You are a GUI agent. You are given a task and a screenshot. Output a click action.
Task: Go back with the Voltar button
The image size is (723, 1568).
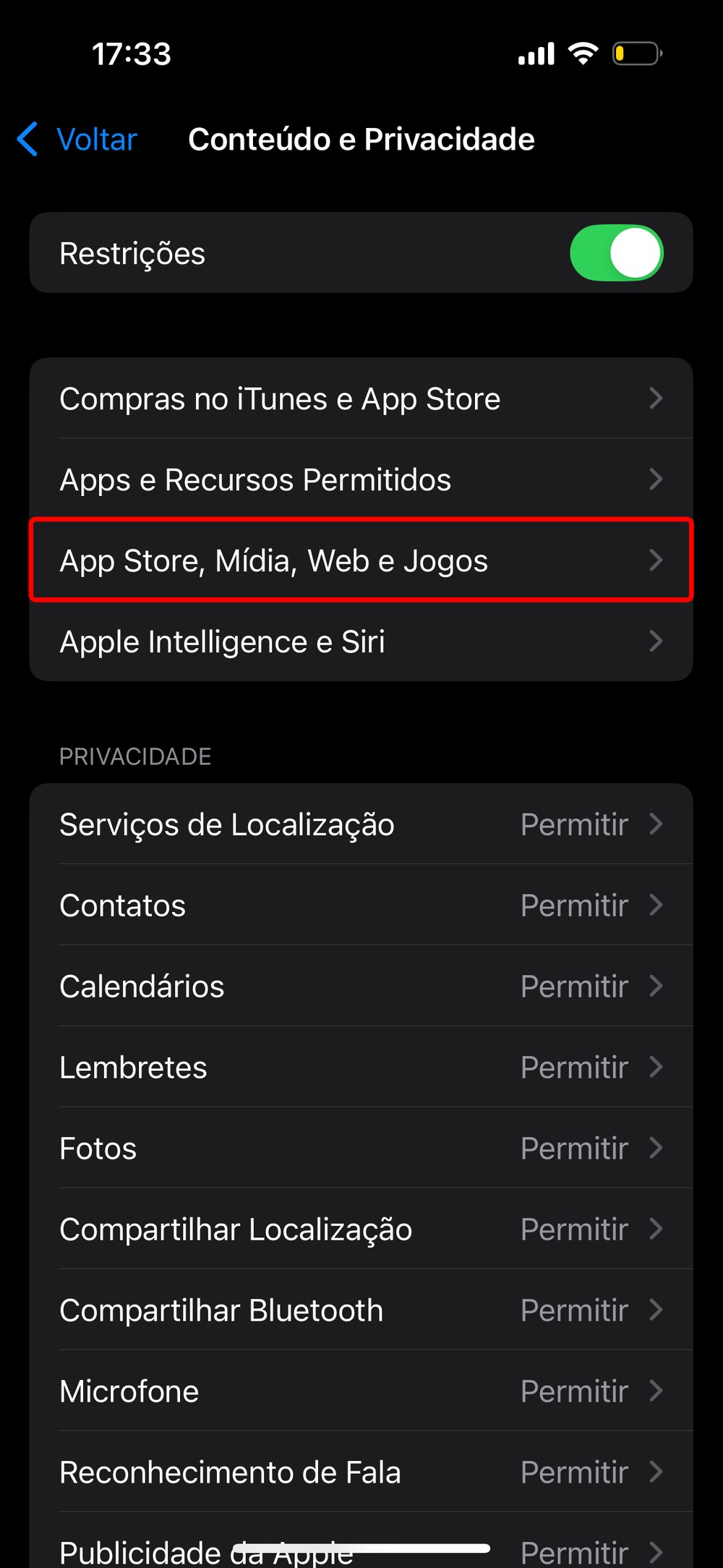(78, 139)
